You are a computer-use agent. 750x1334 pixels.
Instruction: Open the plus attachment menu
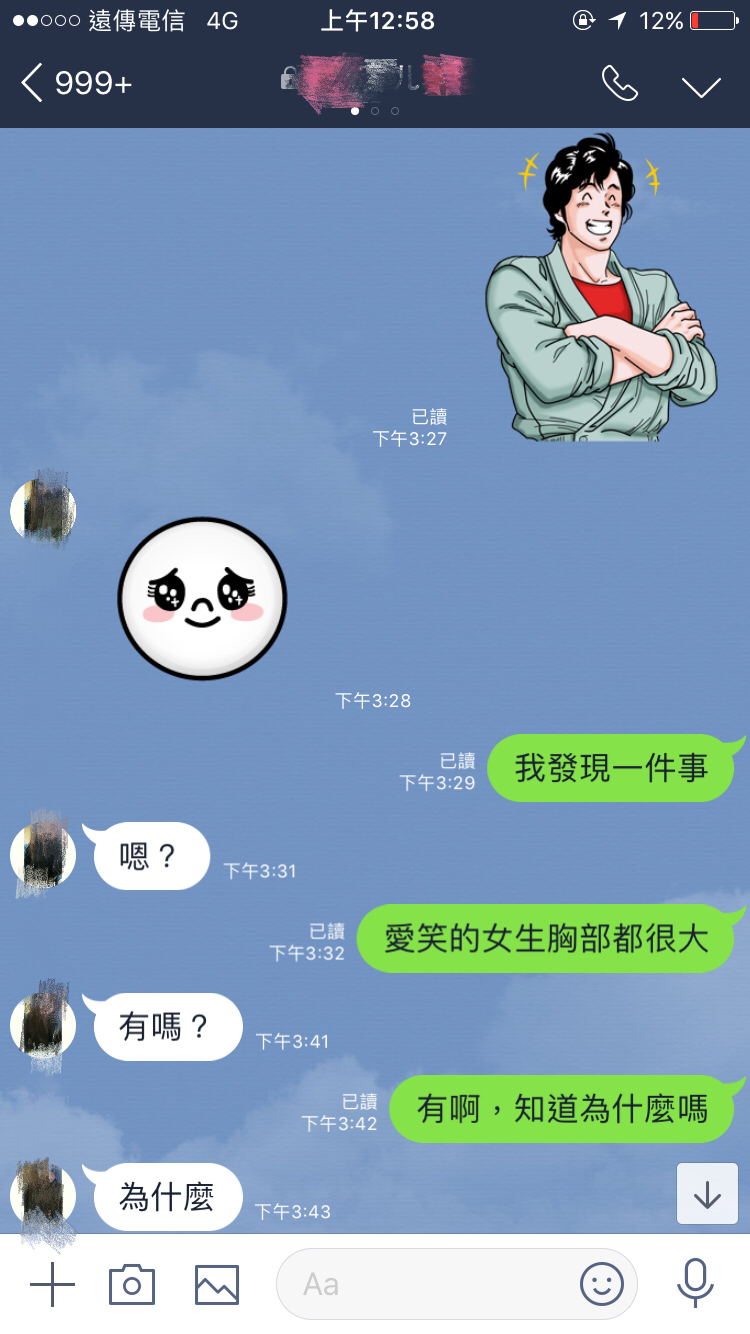point(52,1284)
